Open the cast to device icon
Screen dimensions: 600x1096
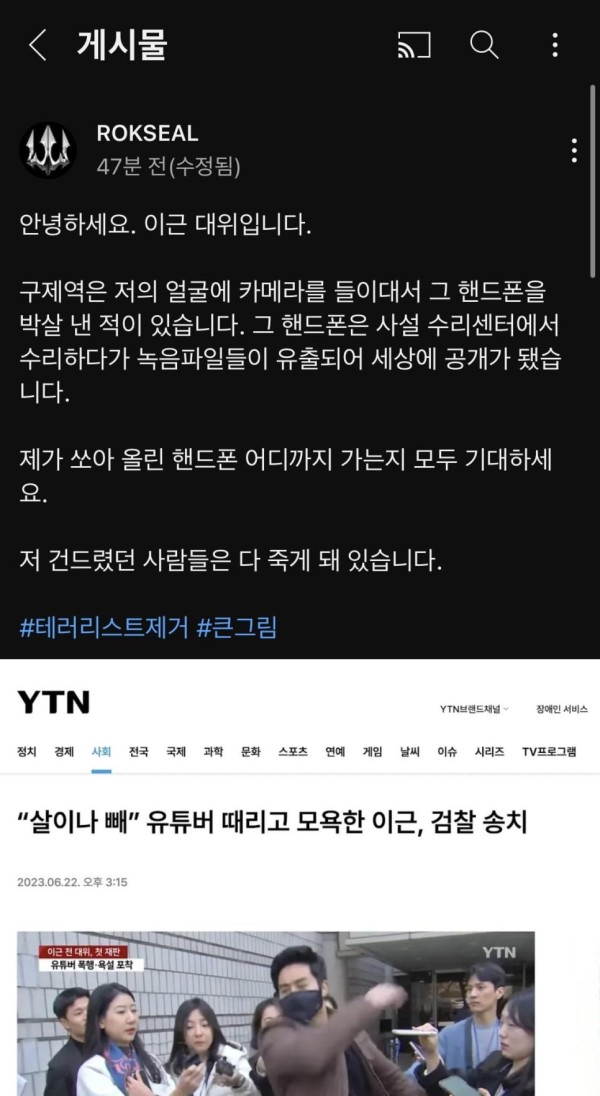coord(413,45)
